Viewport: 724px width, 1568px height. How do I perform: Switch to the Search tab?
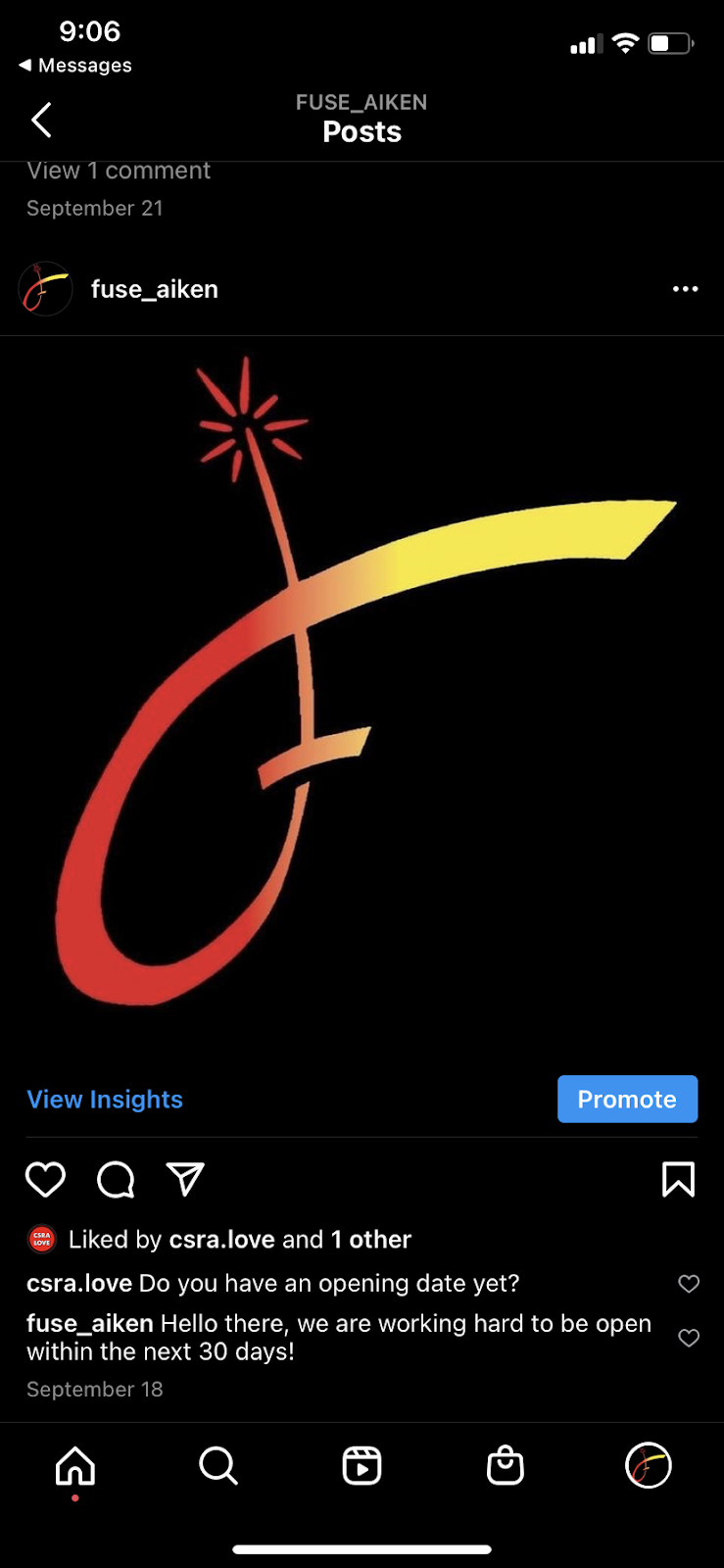(x=217, y=1467)
